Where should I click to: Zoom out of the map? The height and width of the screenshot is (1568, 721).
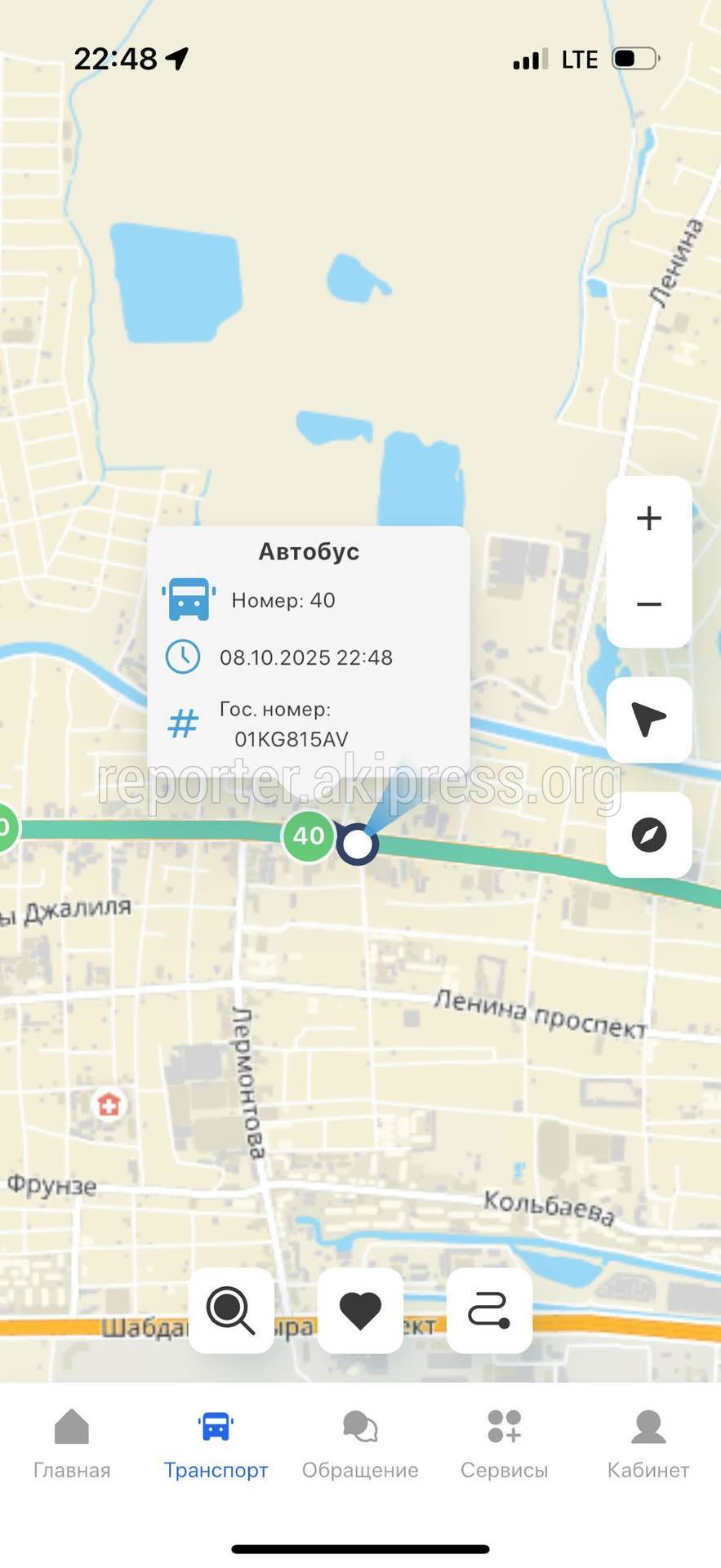[x=649, y=604]
